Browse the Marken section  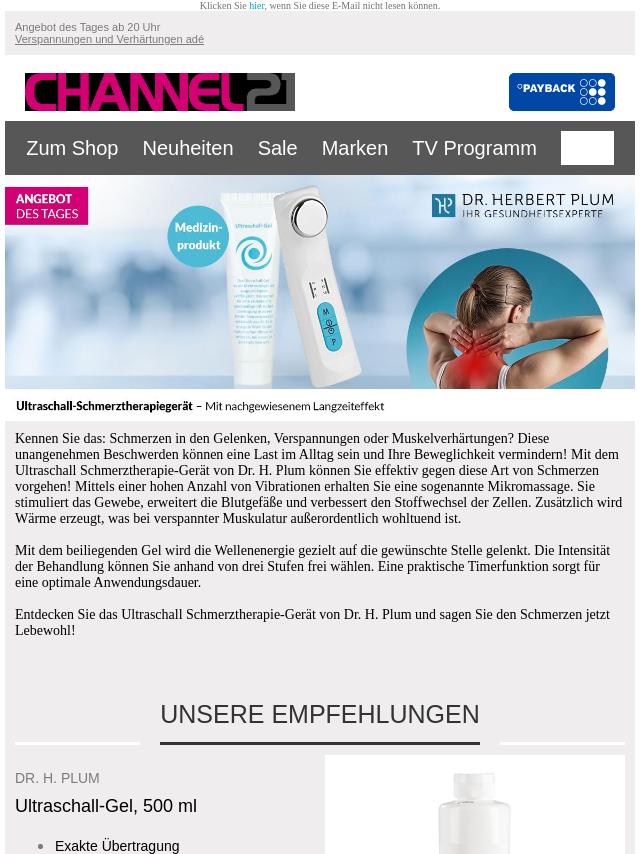354,148
